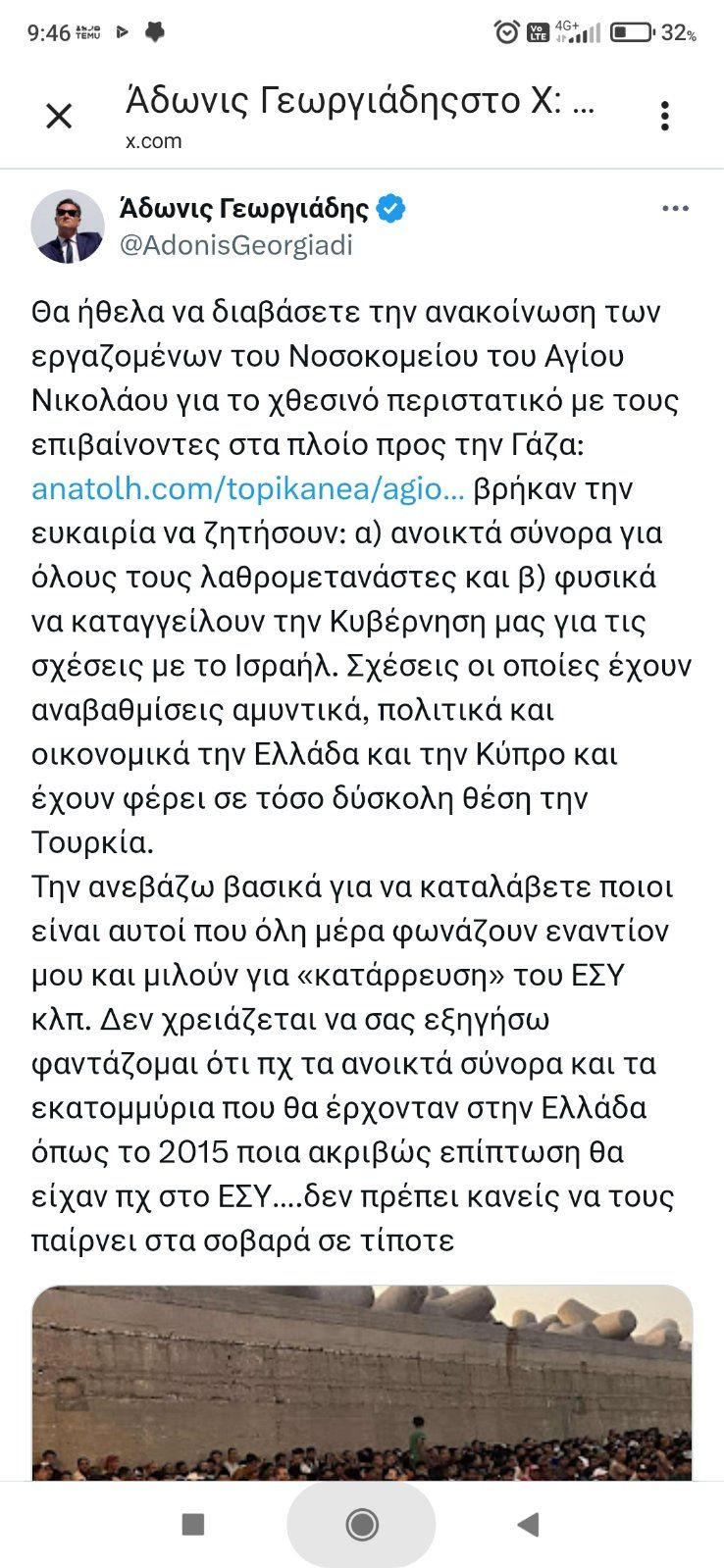Go back using the system back button
This screenshot has height=1568, width=724.
coord(528,1524)
